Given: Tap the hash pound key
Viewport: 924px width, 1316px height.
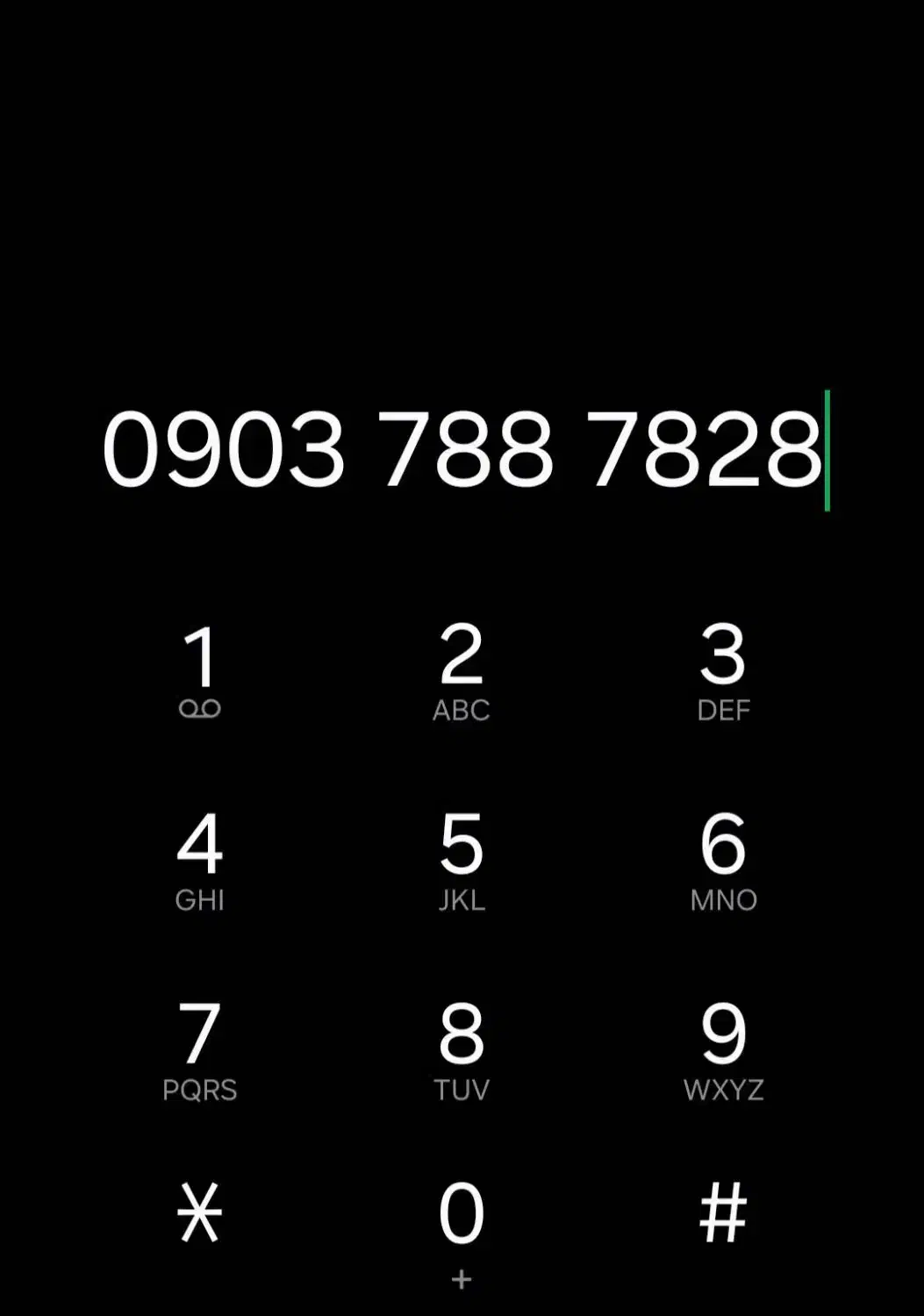Looking at the screenshot, I should pyautogui.click(x=723, y=1212).
